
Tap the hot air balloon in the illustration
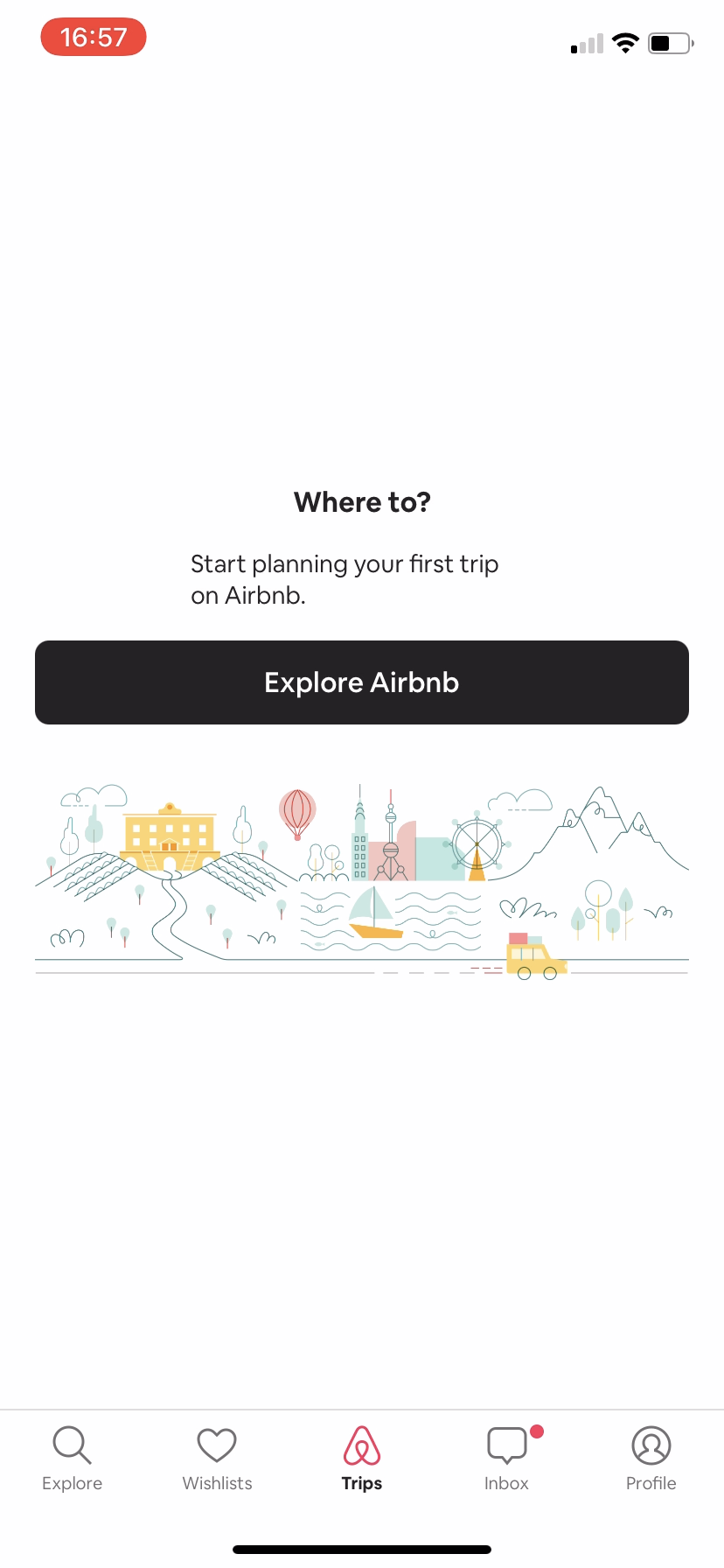click(299, 814)
